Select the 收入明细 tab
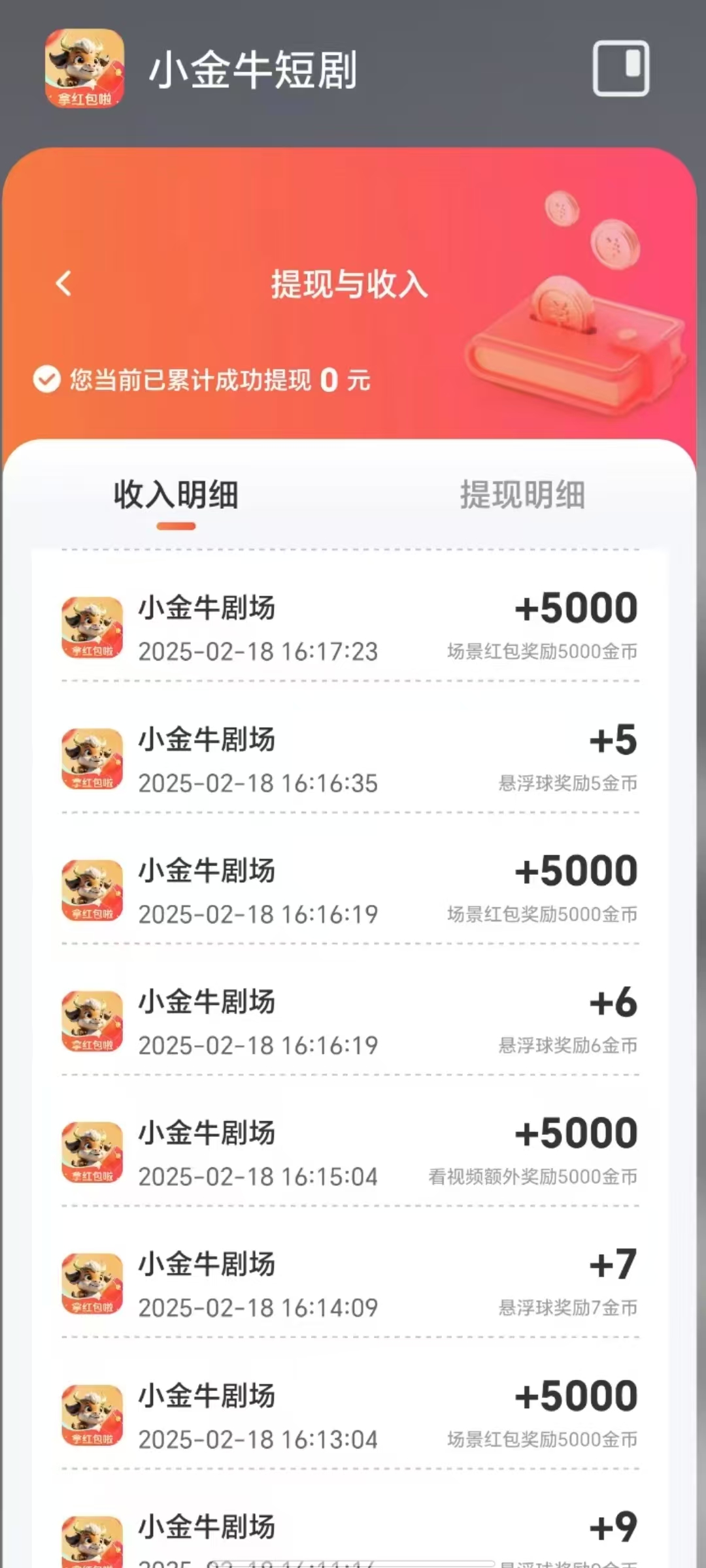Viewport: 706px width, 1568px height. click(176, 495)
